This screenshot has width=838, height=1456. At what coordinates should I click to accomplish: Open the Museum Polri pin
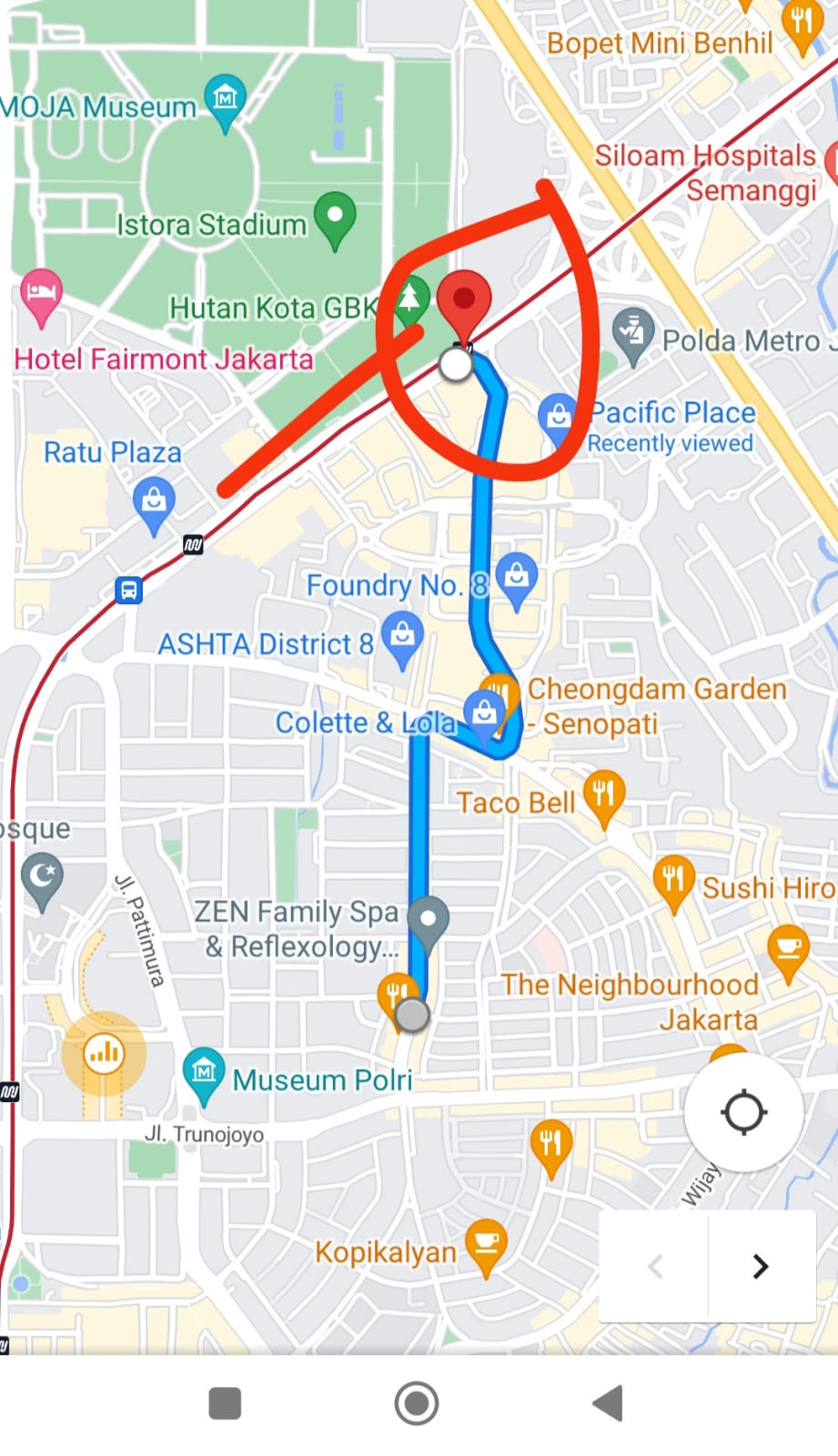tap(204, 1077)
